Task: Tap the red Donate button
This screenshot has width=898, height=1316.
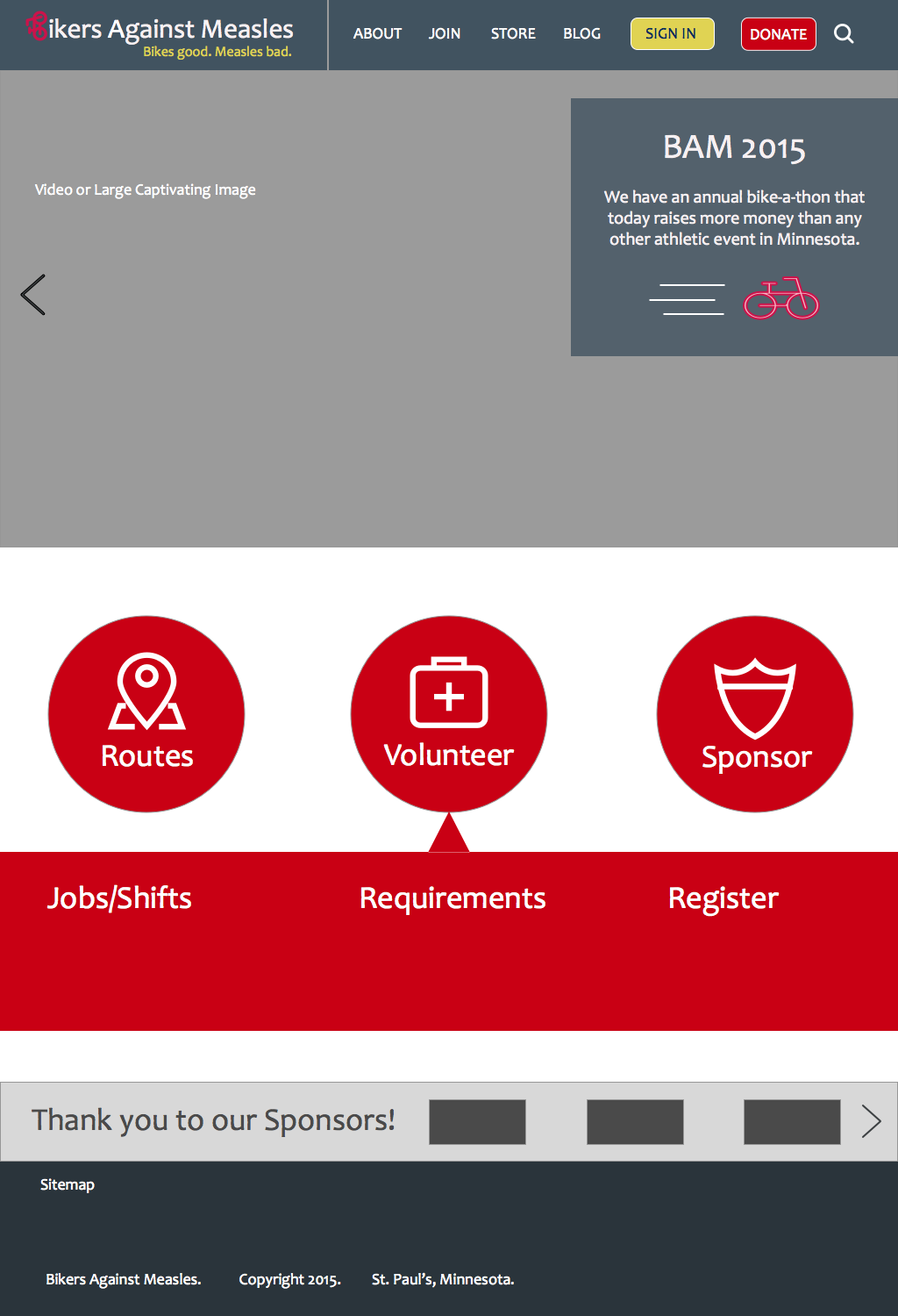Action: click(x=778, y=34)
